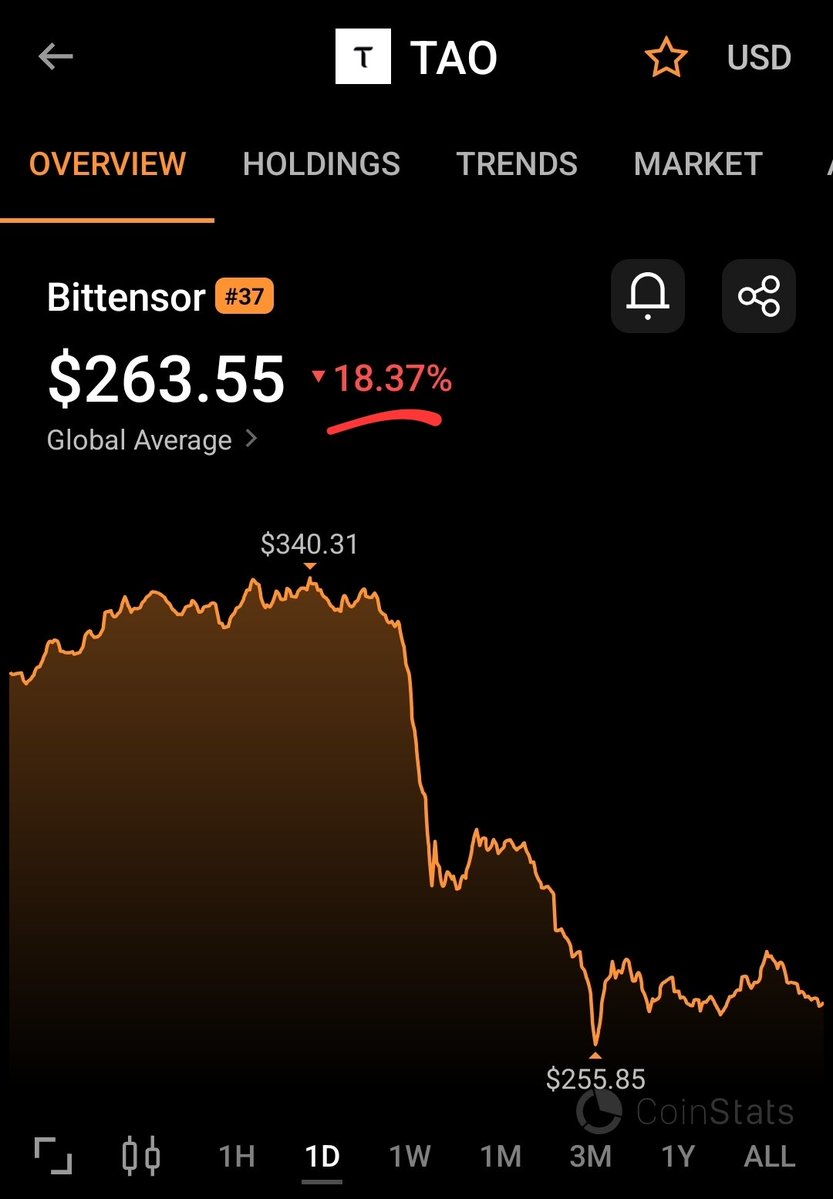Stay on the Overview tab
The image size is (833, 1199).
(x=107, y=164)
